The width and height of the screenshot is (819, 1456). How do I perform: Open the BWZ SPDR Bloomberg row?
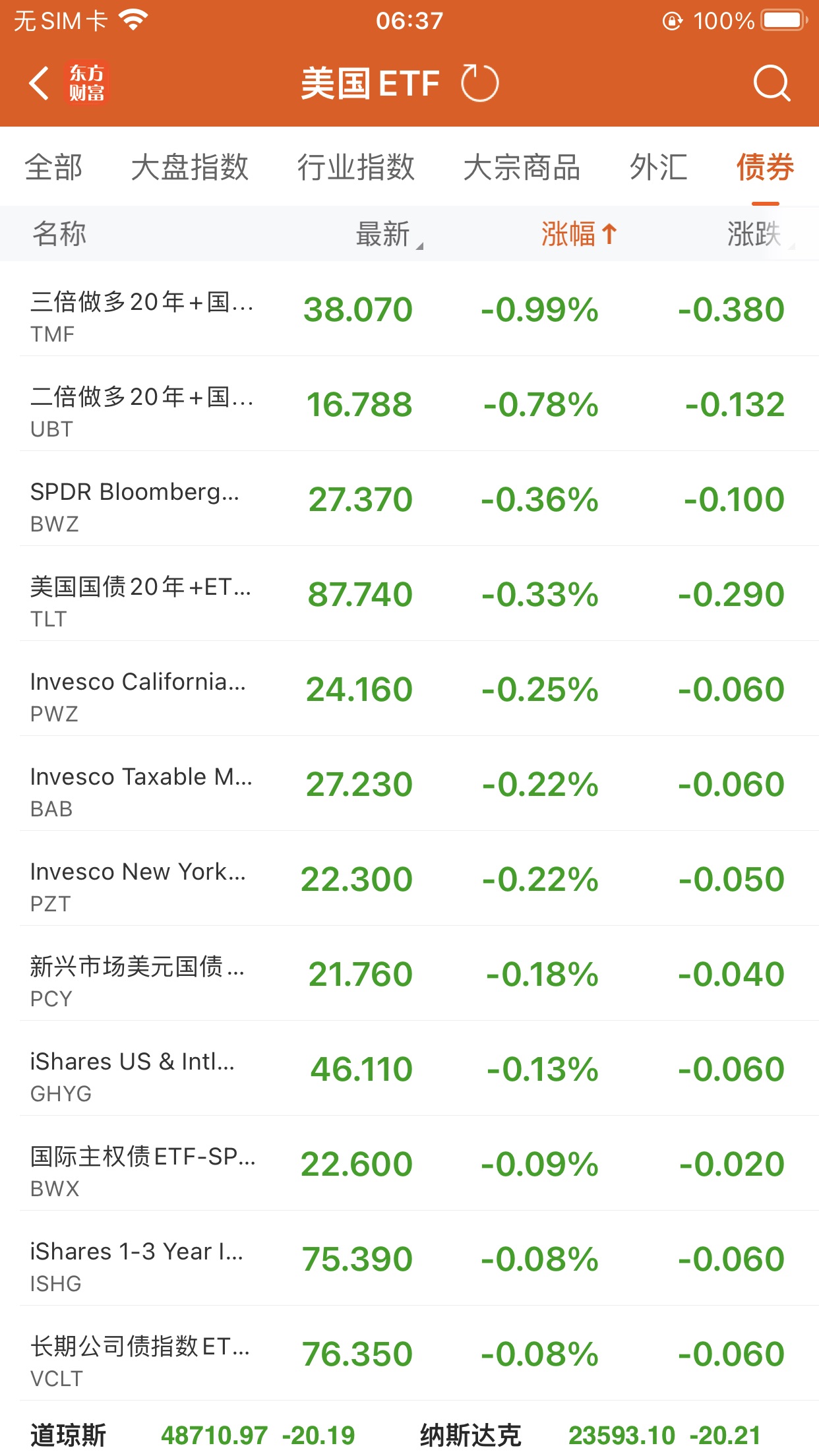[409, 499]
